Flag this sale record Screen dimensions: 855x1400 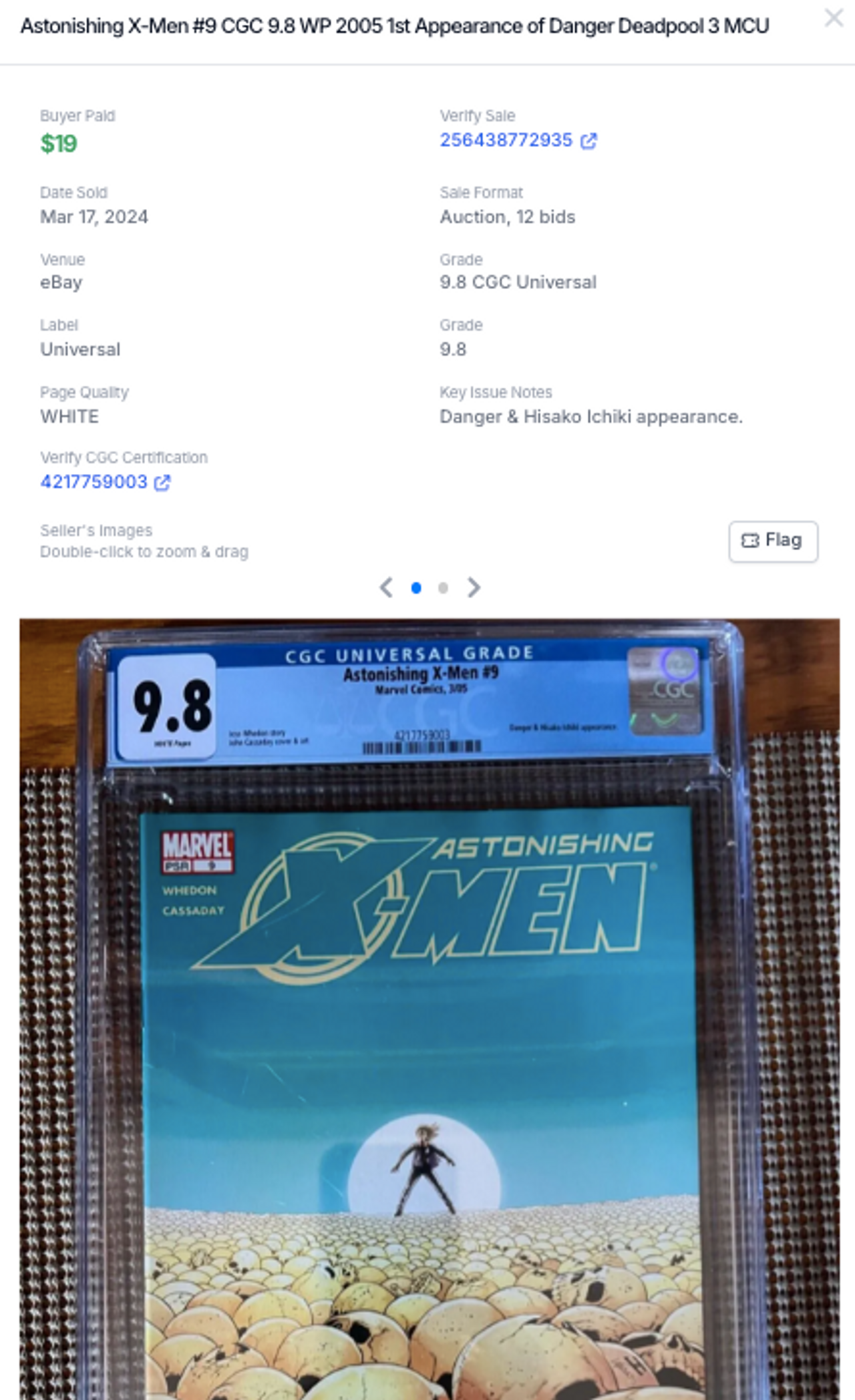[773, 541]
